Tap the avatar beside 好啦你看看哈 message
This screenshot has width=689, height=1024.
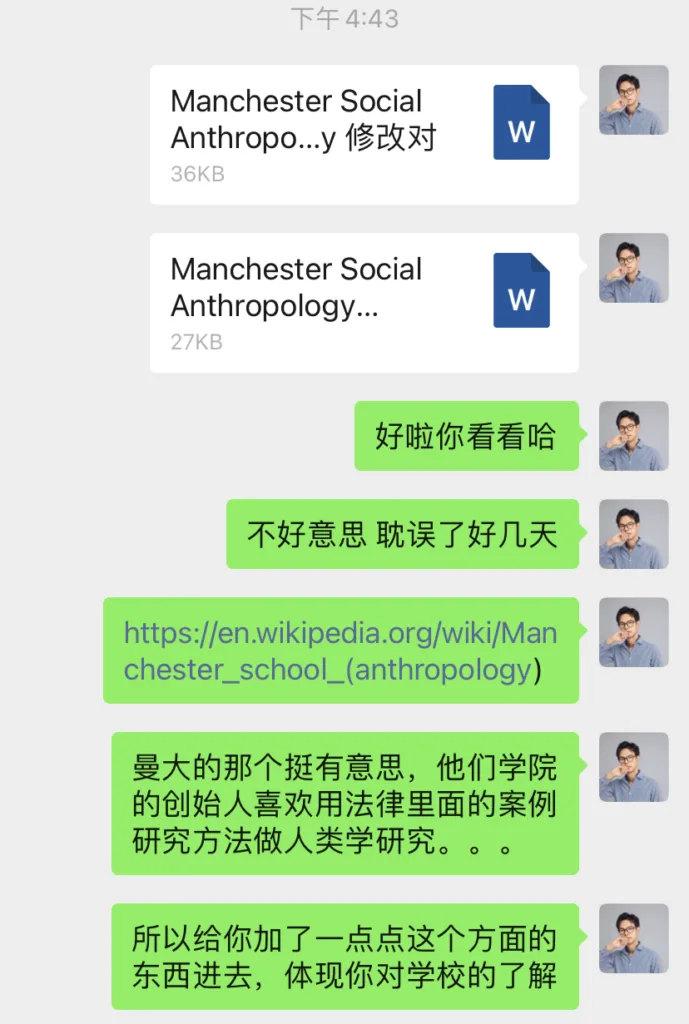pyautogui.click(x=633, y=436)
